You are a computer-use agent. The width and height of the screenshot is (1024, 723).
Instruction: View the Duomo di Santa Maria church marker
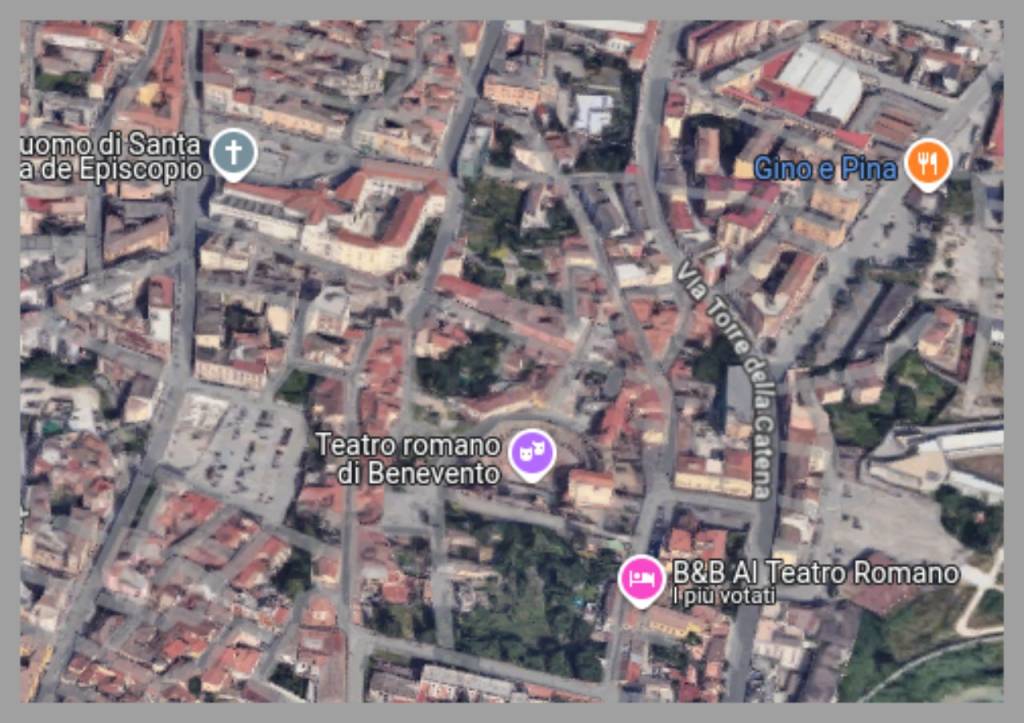tap(233, 153)
